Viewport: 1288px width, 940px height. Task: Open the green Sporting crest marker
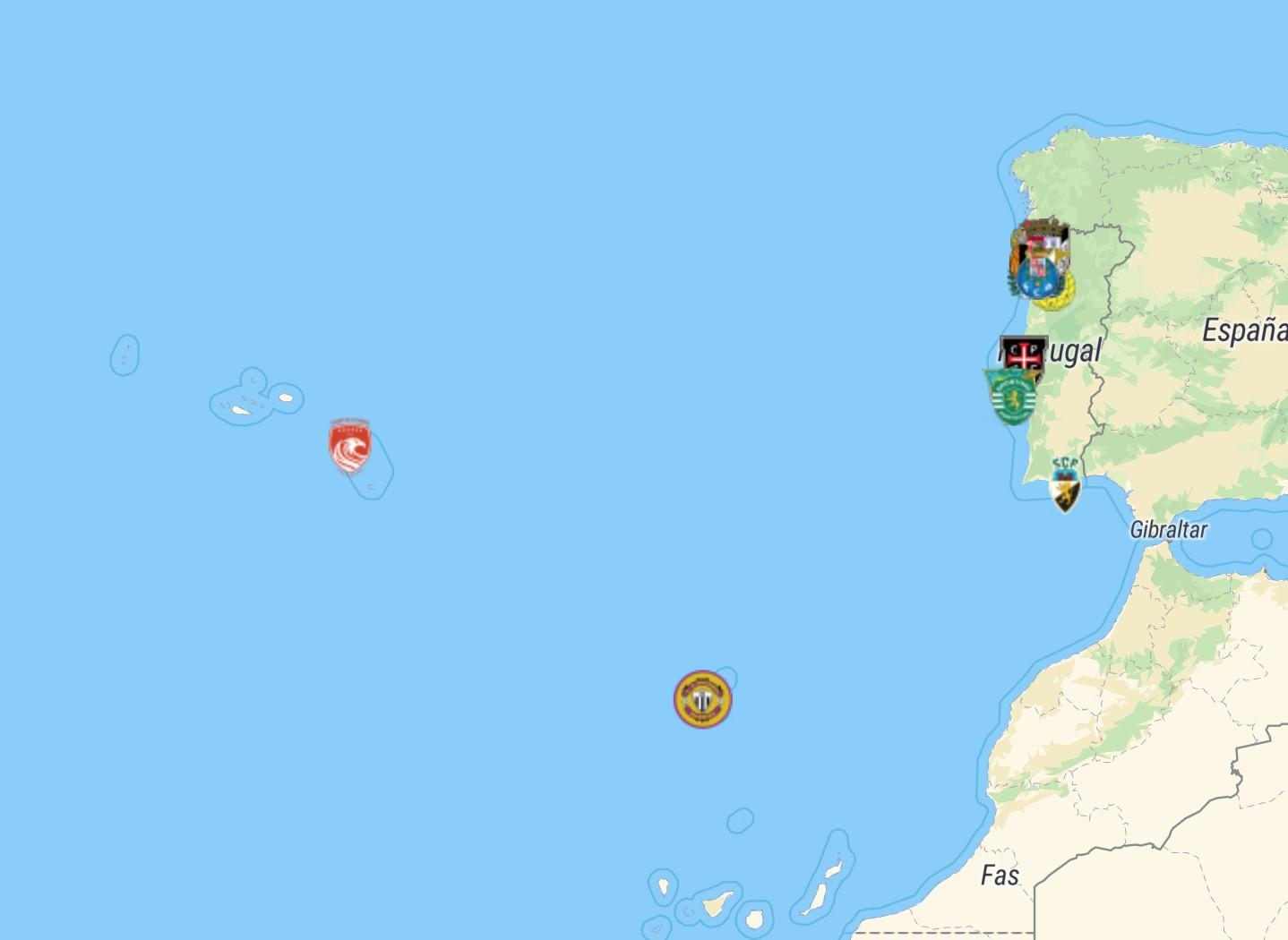click(1012, 397)
